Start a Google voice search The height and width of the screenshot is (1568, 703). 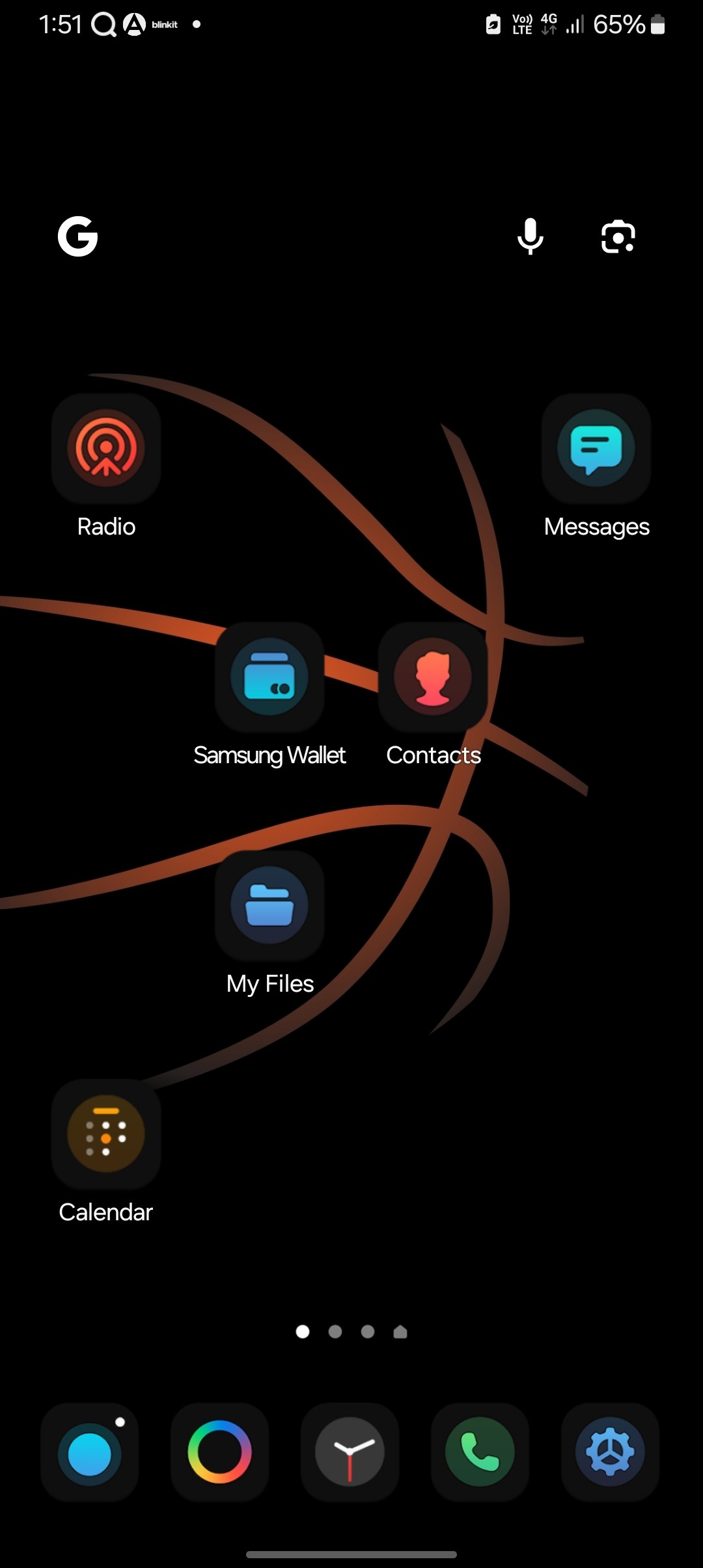pyautogui.click(x=531, y=236)
